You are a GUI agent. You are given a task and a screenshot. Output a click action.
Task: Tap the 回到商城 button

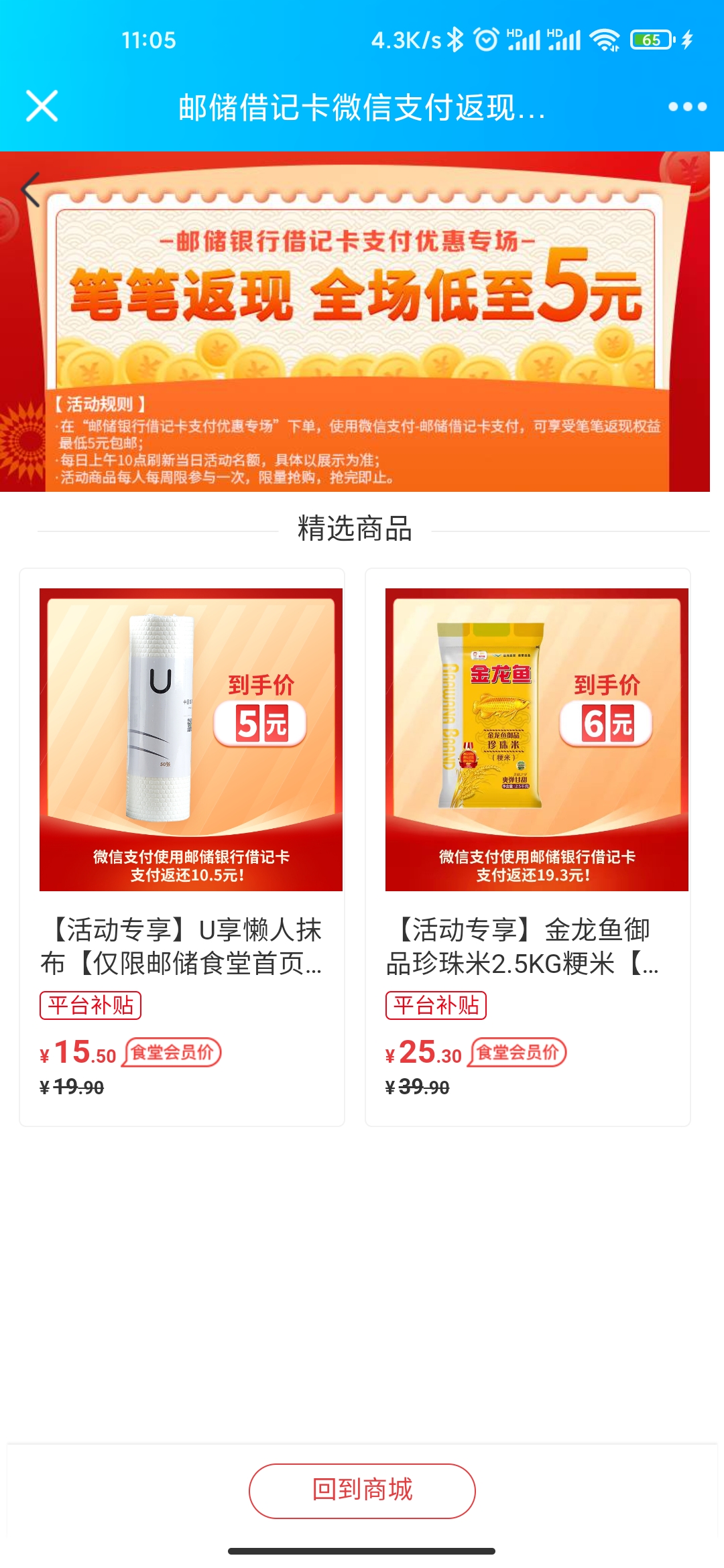362,1490
